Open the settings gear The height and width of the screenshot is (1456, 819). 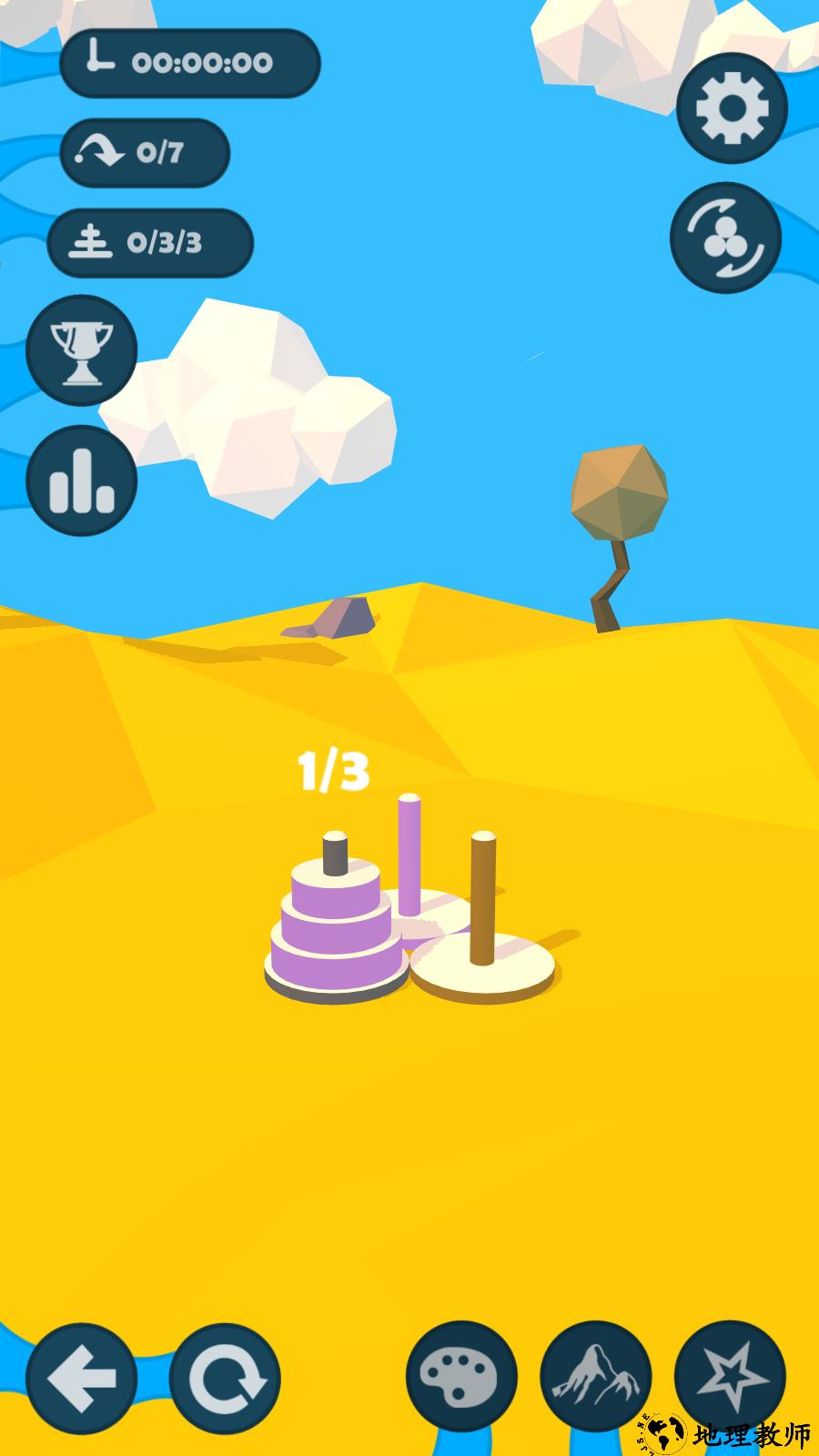[x=731, y=108]
